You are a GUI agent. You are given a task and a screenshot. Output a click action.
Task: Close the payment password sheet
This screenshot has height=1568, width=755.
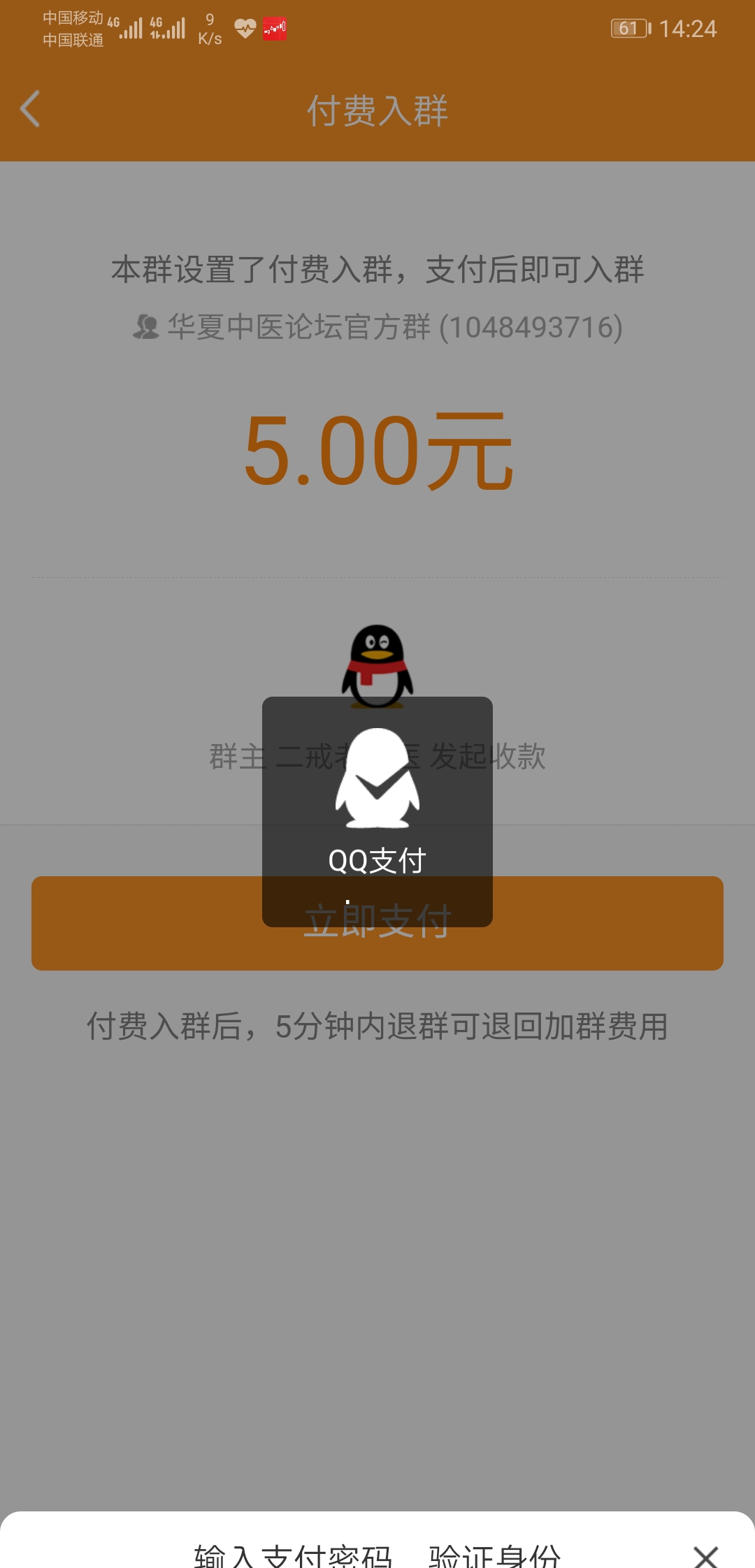click(705, 1555)
